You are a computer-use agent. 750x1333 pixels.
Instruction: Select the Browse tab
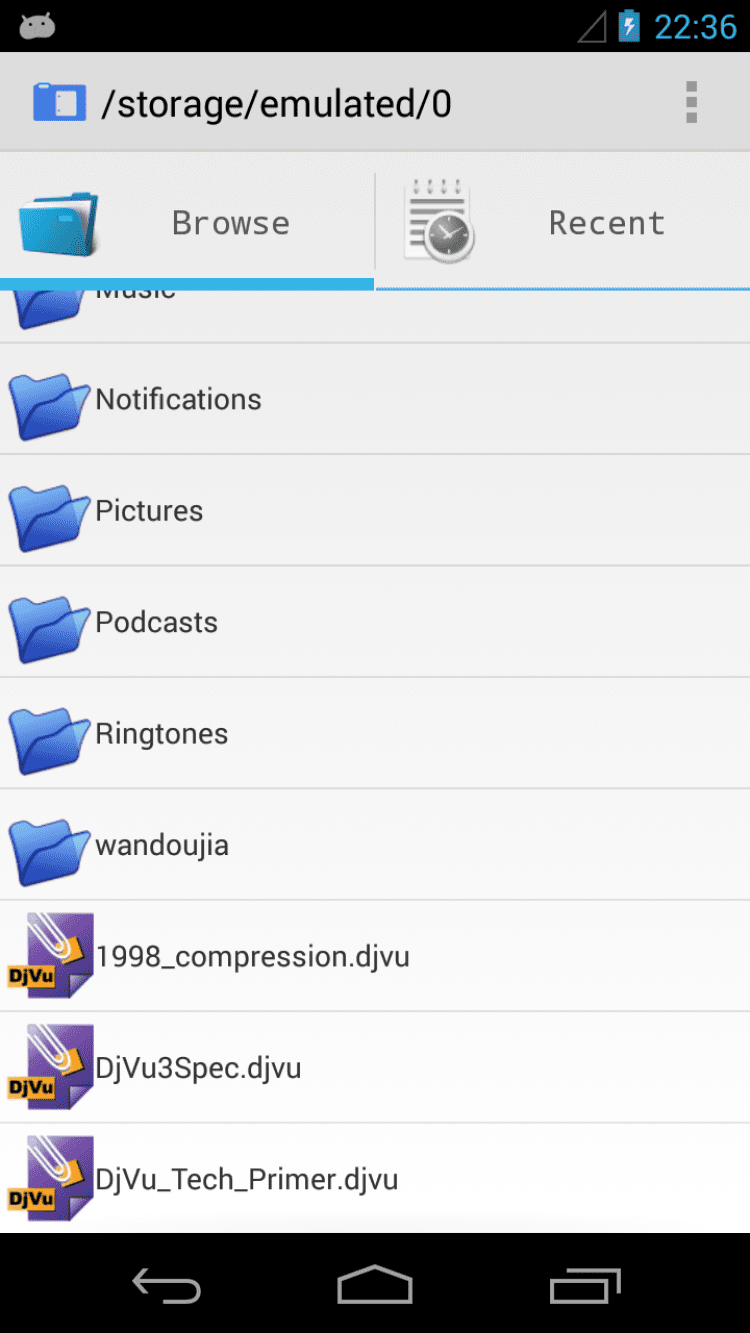coord(187,222)
